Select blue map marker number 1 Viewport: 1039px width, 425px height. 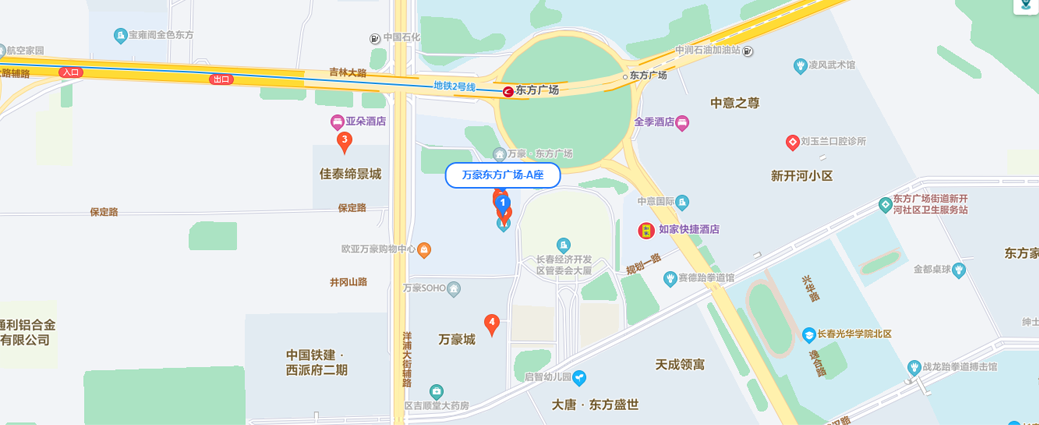pyautogui.click(x=502, y=203)
